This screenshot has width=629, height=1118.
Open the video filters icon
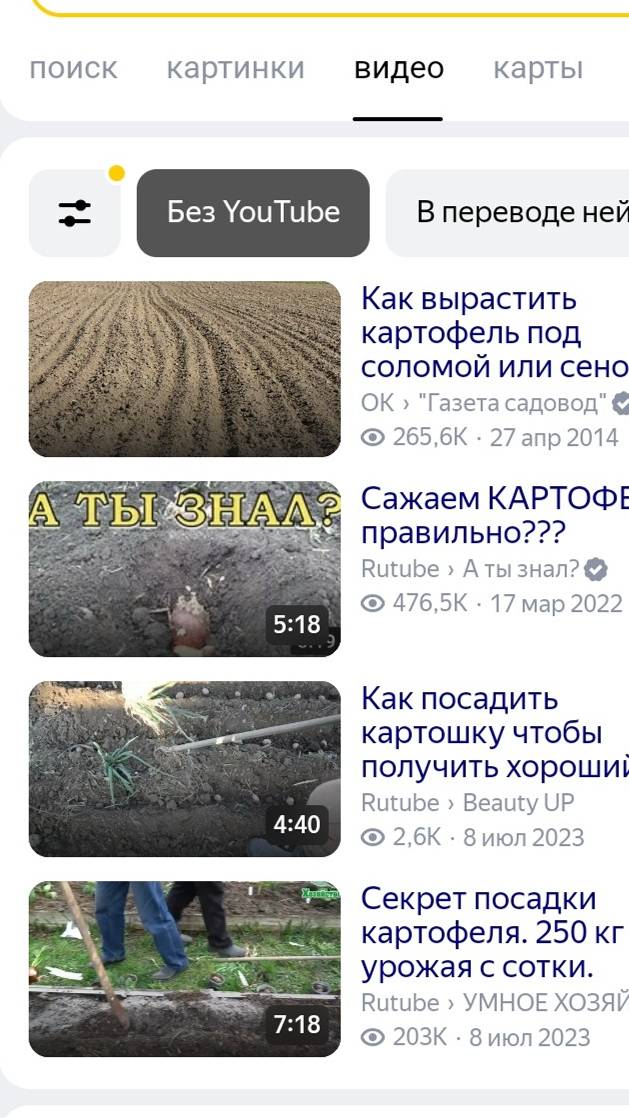tap(74, 213)
